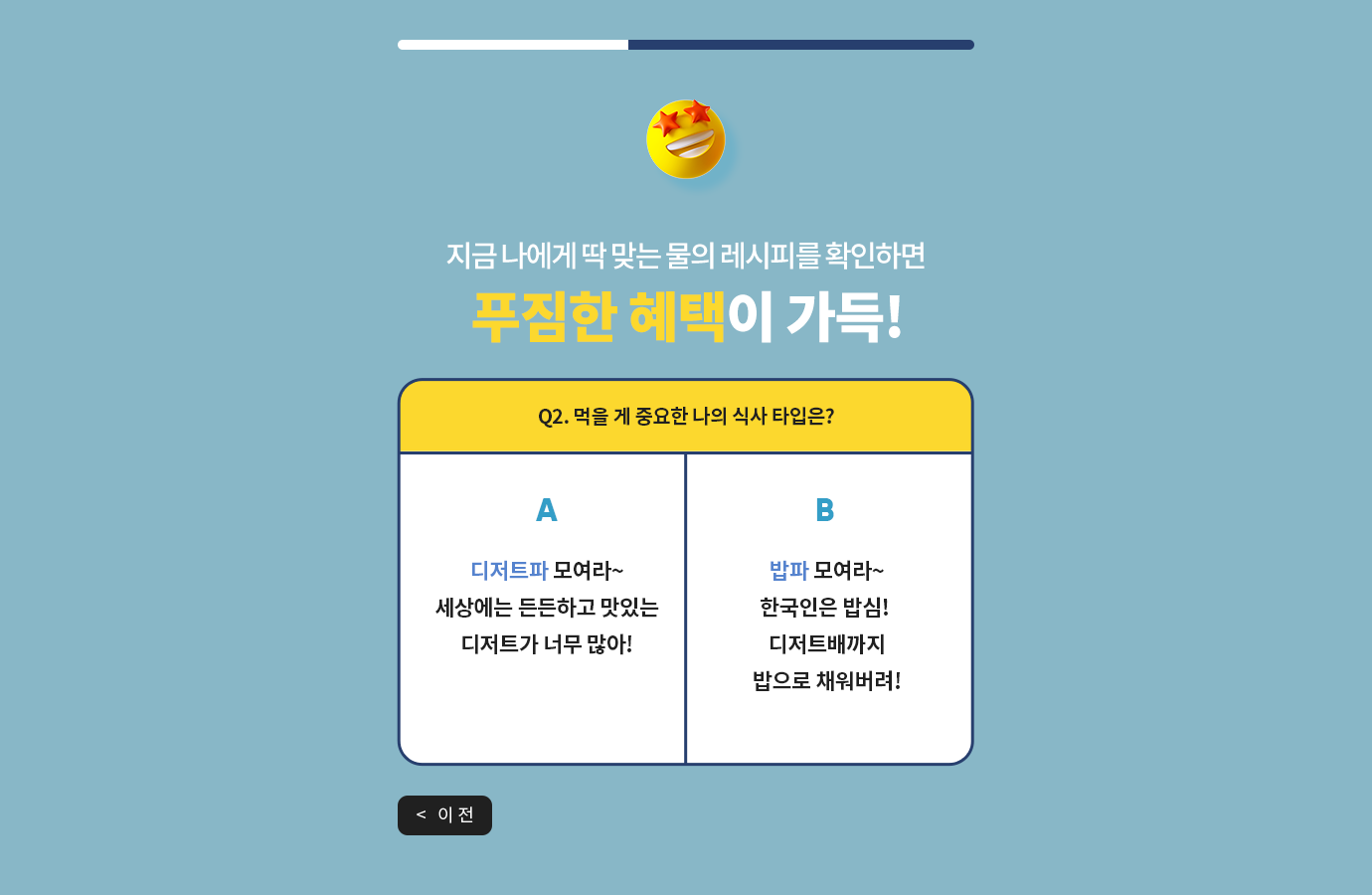Go back with the 이전 button
Viewport: 1372px width, 895px height.
click(444, 815)
